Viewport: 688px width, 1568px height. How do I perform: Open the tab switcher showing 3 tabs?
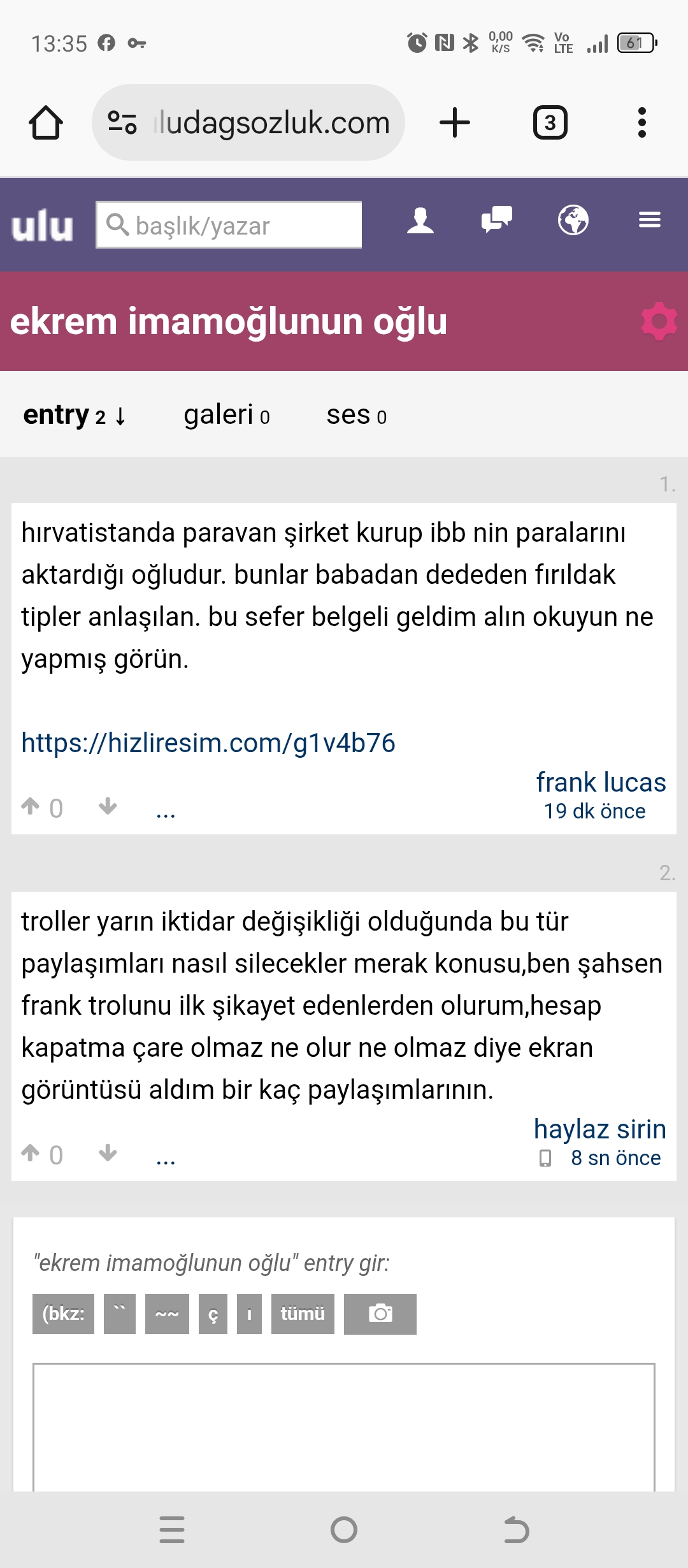[x=550, y=122]
